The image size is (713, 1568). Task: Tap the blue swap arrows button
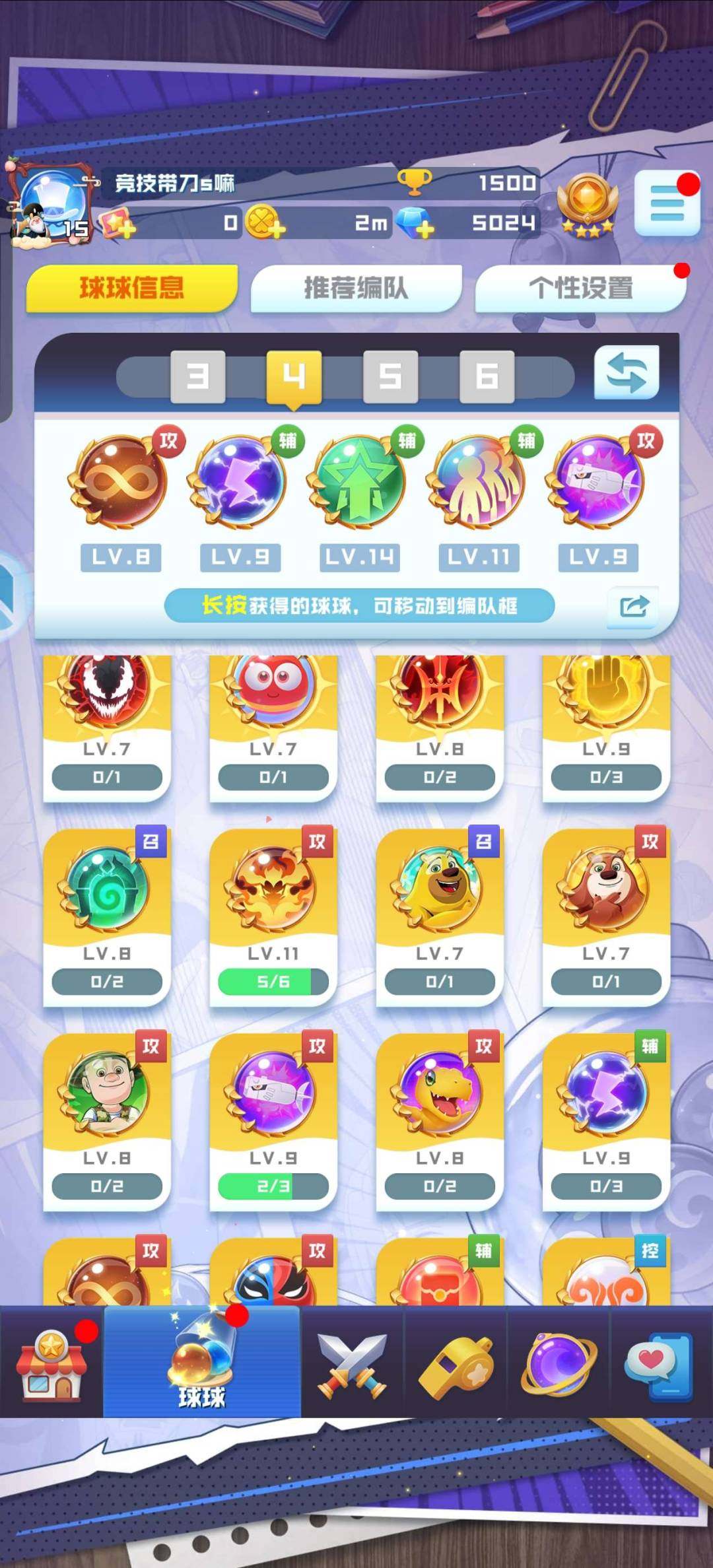[626, 374]
